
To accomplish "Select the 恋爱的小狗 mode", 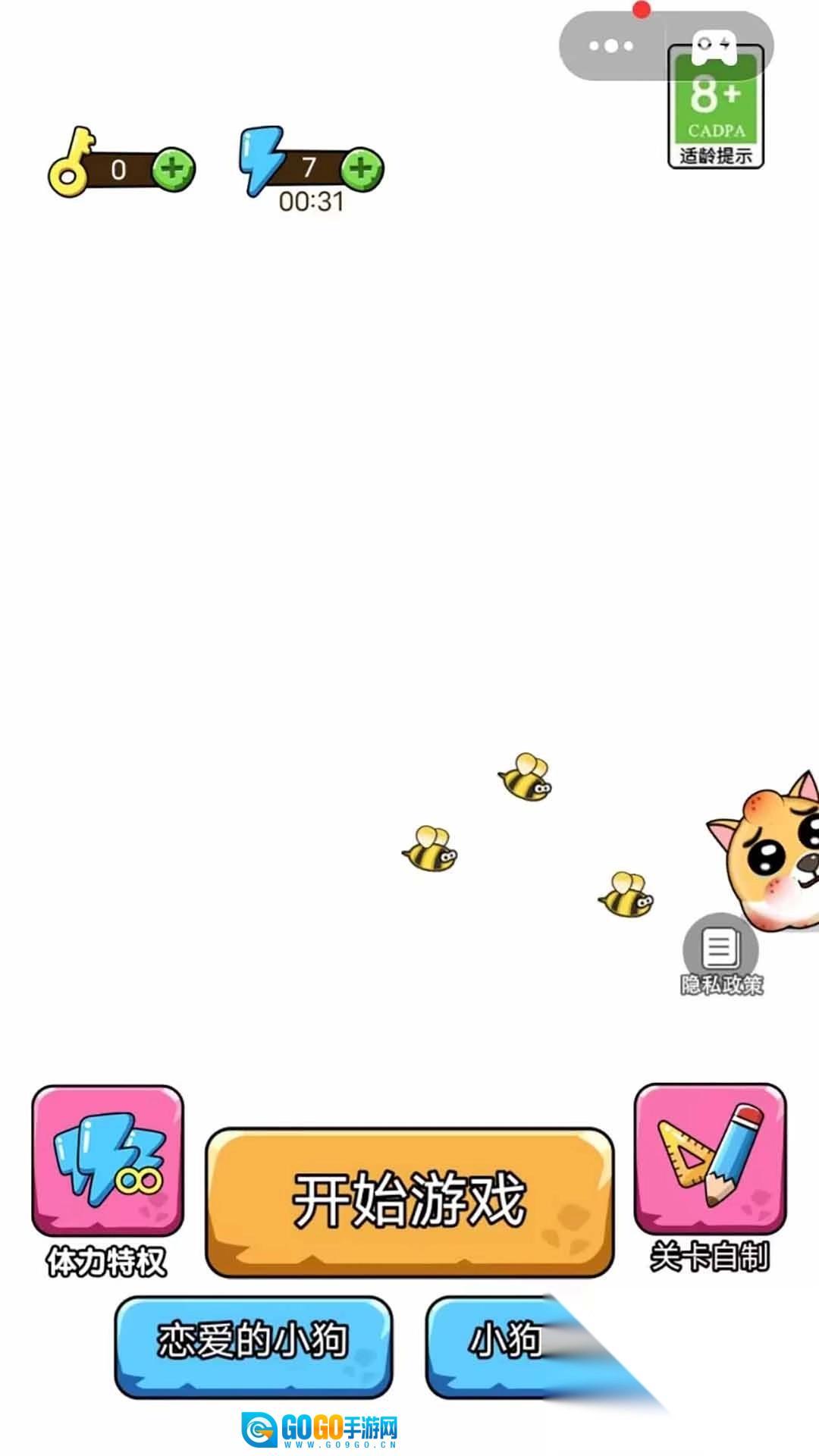I will (253, 1347).
